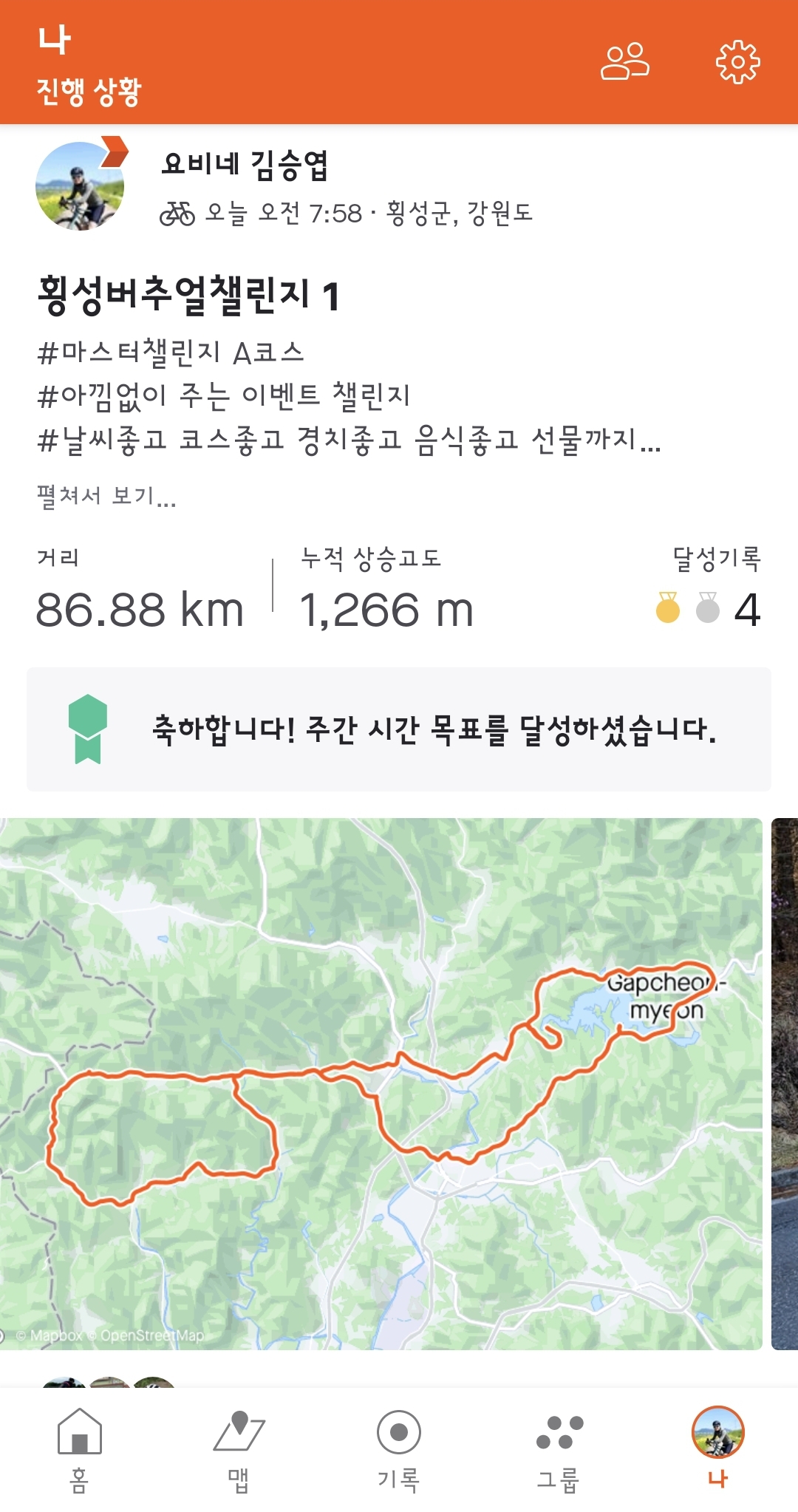Open the activity photo beside the map

pos(785,1083)
